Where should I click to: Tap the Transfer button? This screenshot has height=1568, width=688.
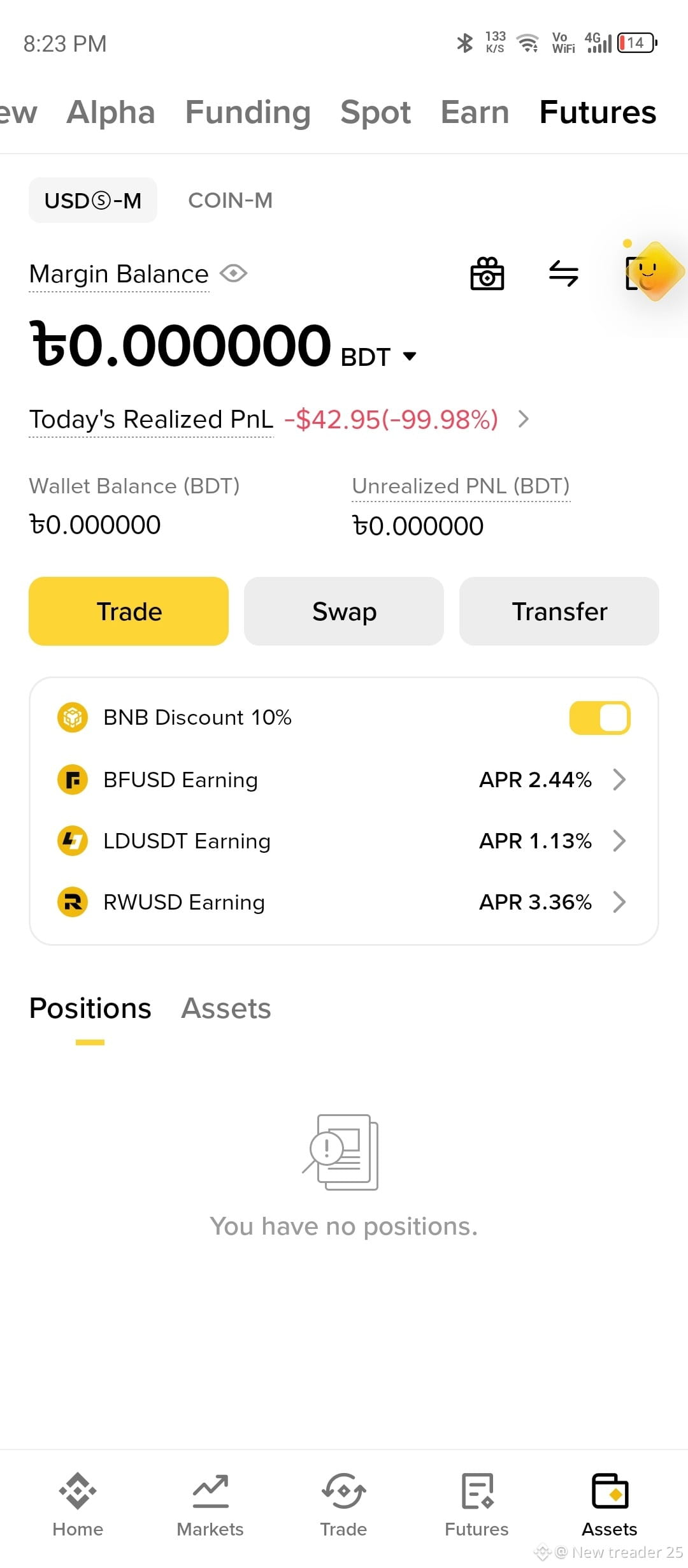[x=559, y=611]
